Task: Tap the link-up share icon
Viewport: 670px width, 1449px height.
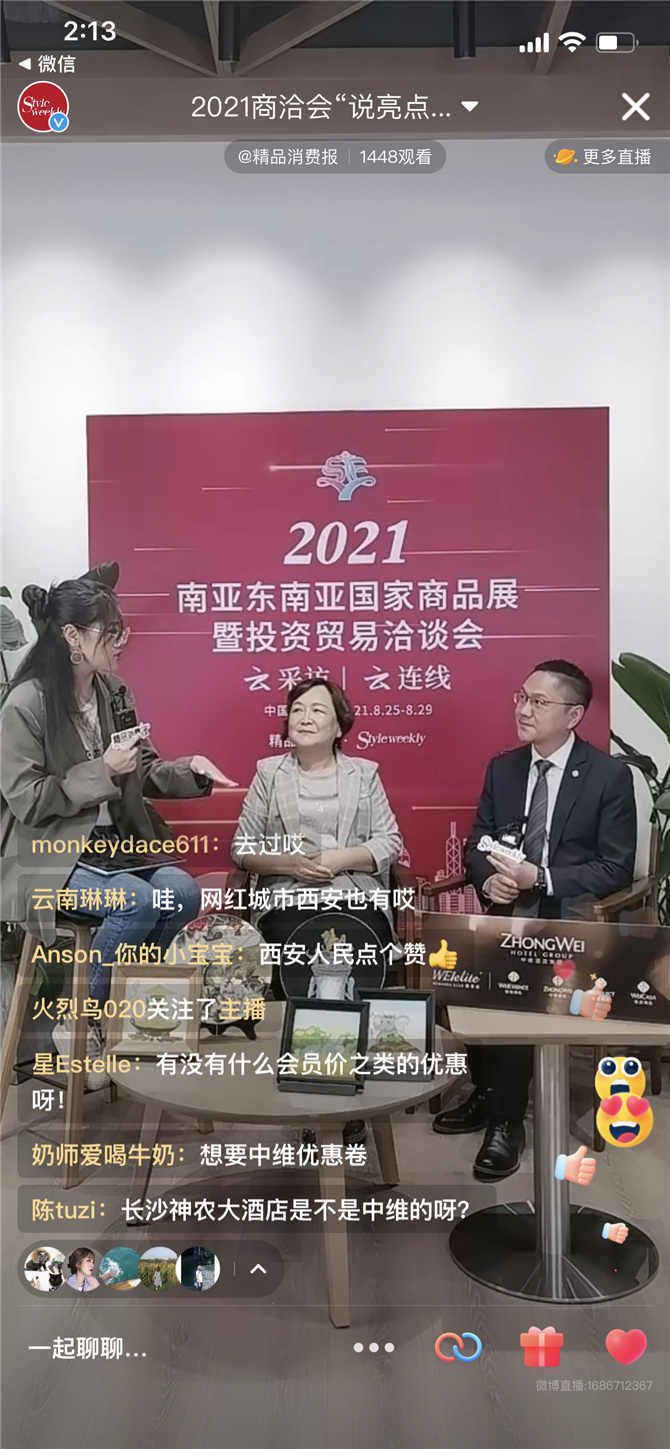Action: [x=458, y=1347]
